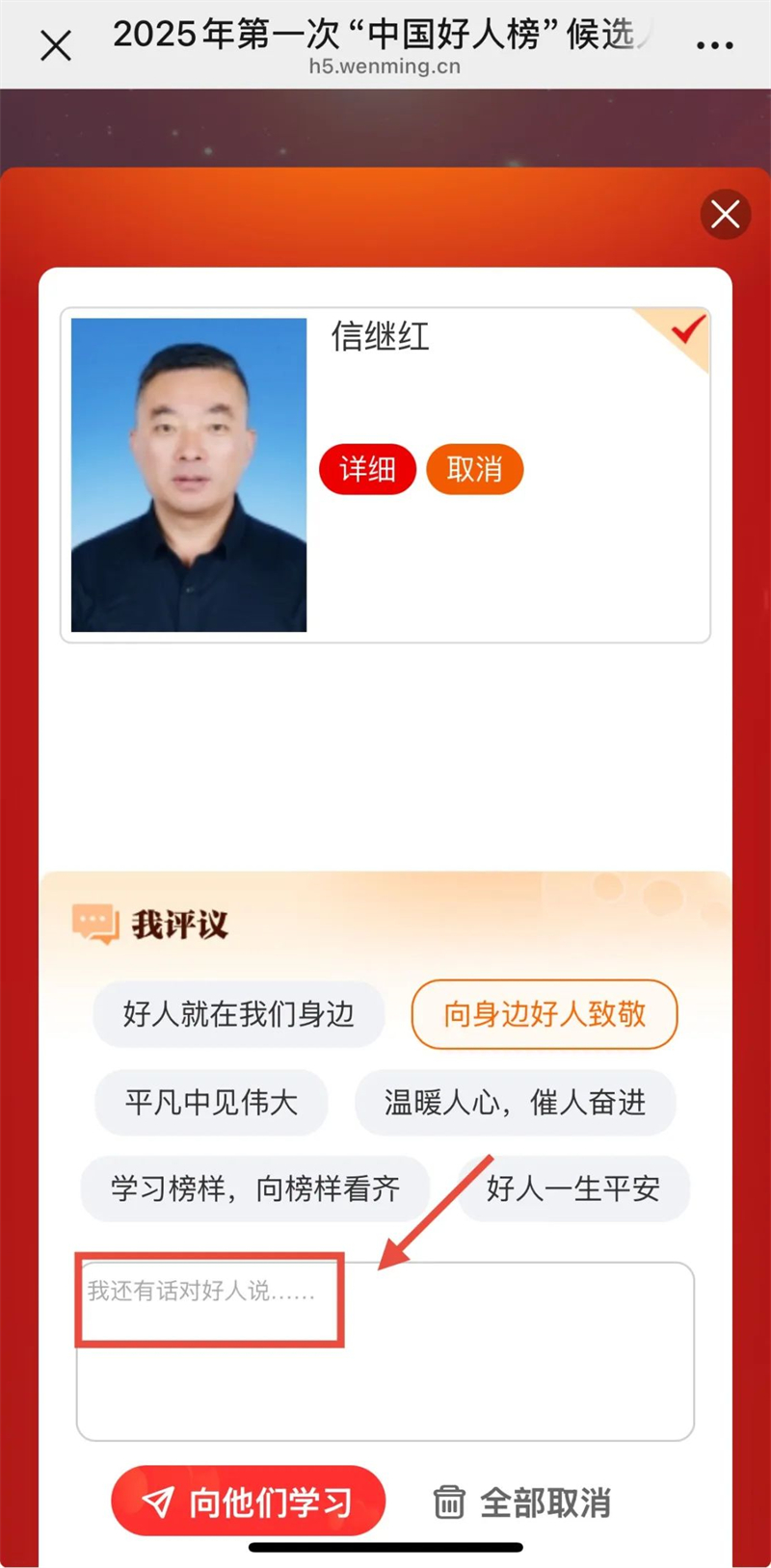Screen dimensions: 771x1568
Task: Tap 全部取消 to clear all selections
Action: (x=521, y=1502)
